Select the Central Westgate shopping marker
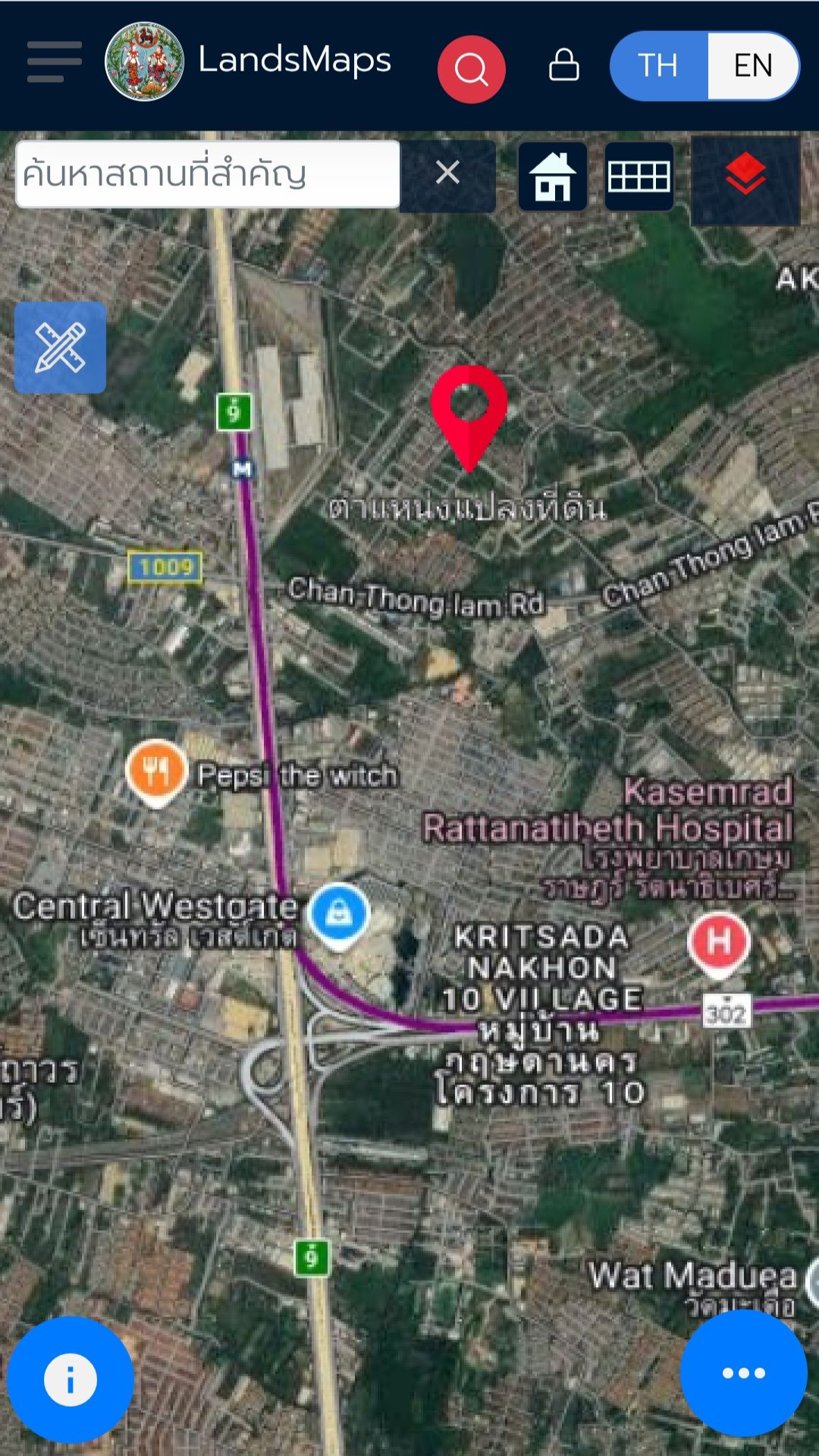The height and width of the screenshot is (1456, 819). 339,917
